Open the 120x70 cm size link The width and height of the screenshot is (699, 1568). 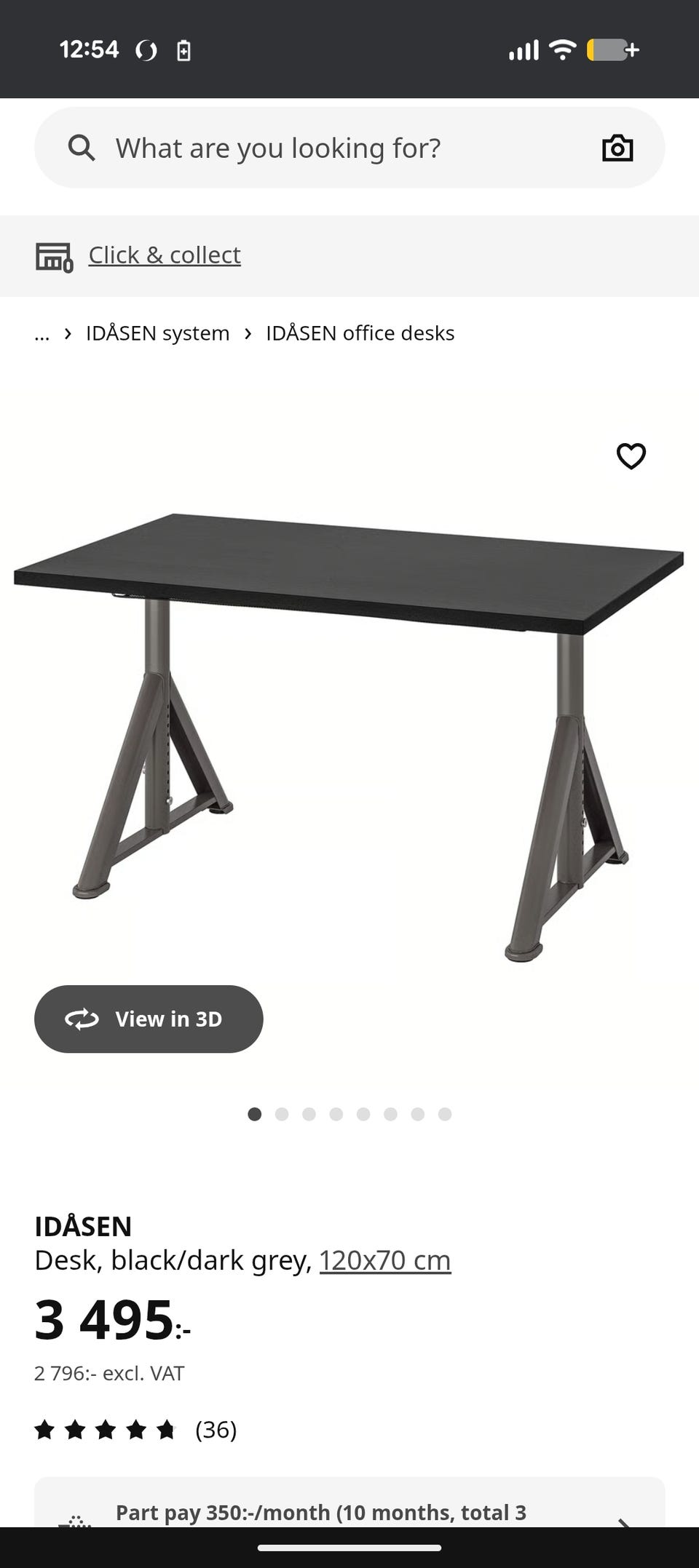[x=384, y=1260]
